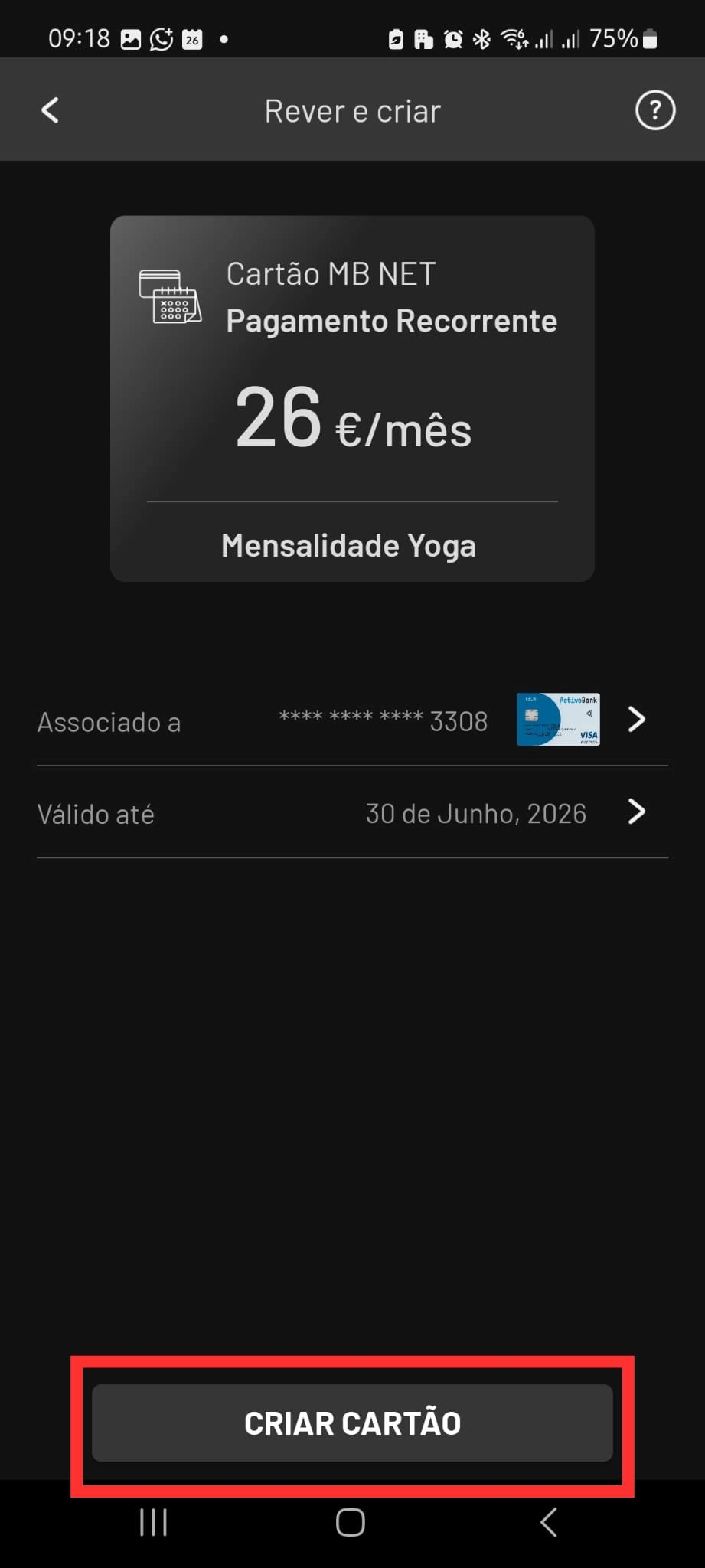Open the help question mark icon
705x1568 pixels.
[654, 111]
